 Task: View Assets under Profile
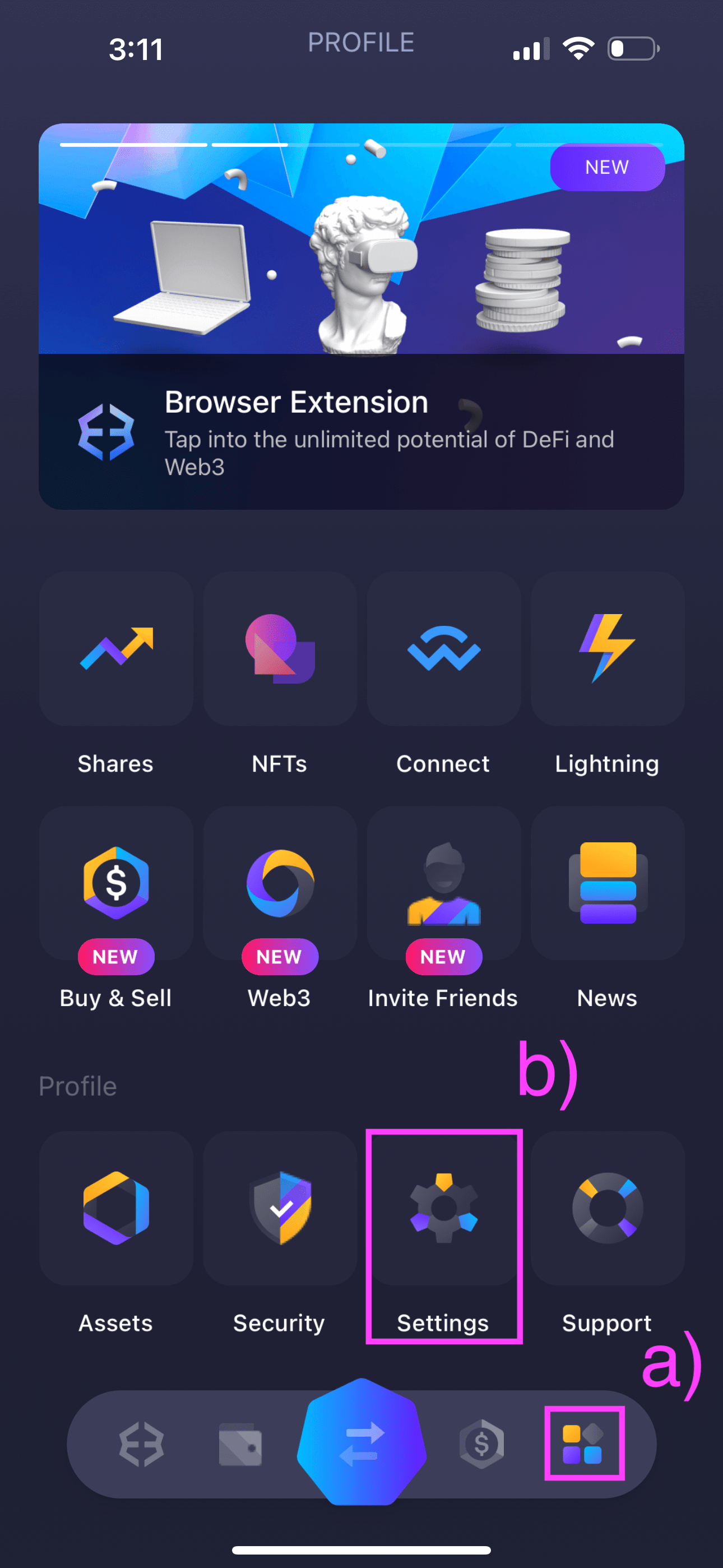click(x=115, y=1209)
